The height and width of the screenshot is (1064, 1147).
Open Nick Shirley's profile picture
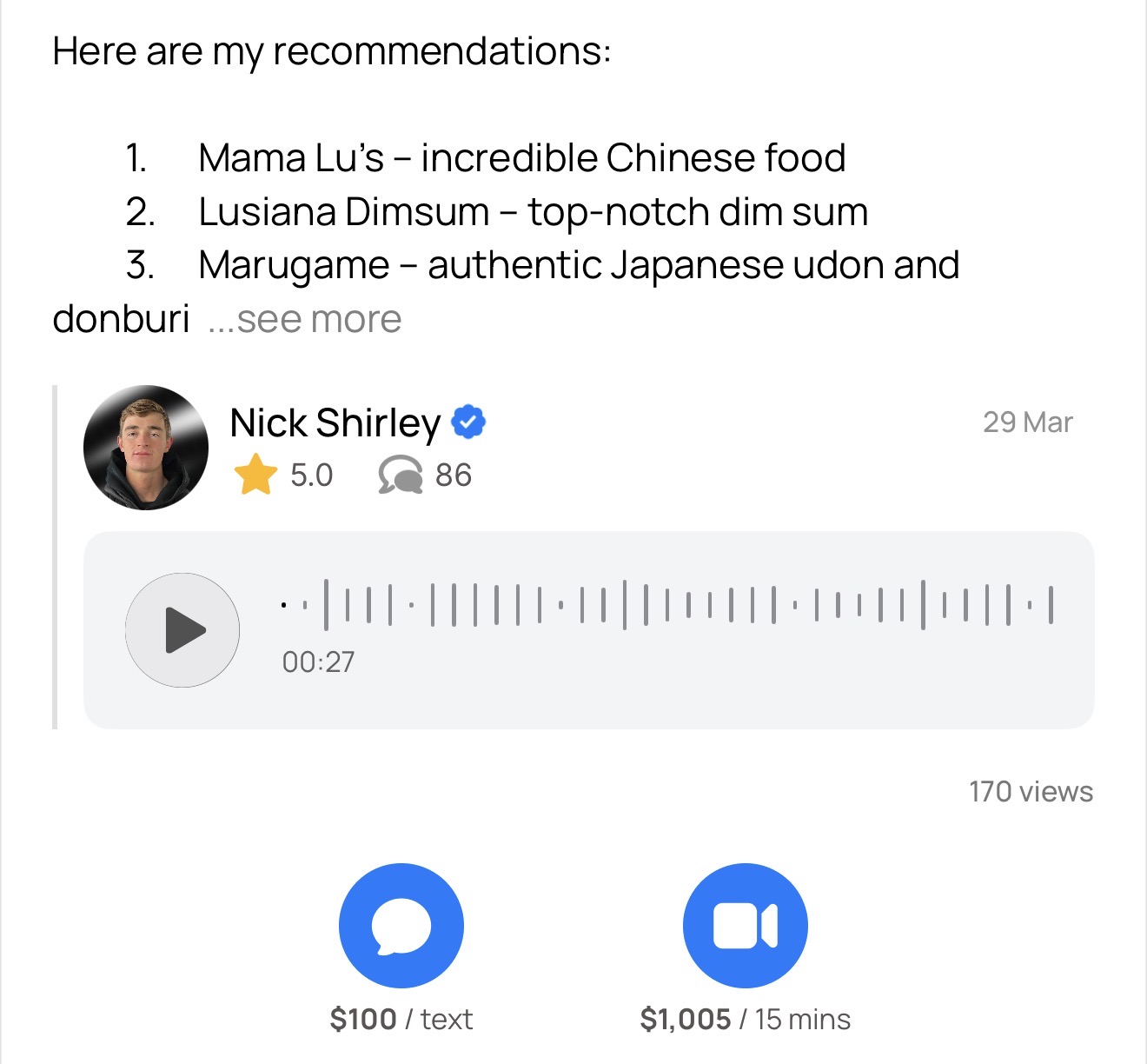pyautogui.click(x=146, y=448)
